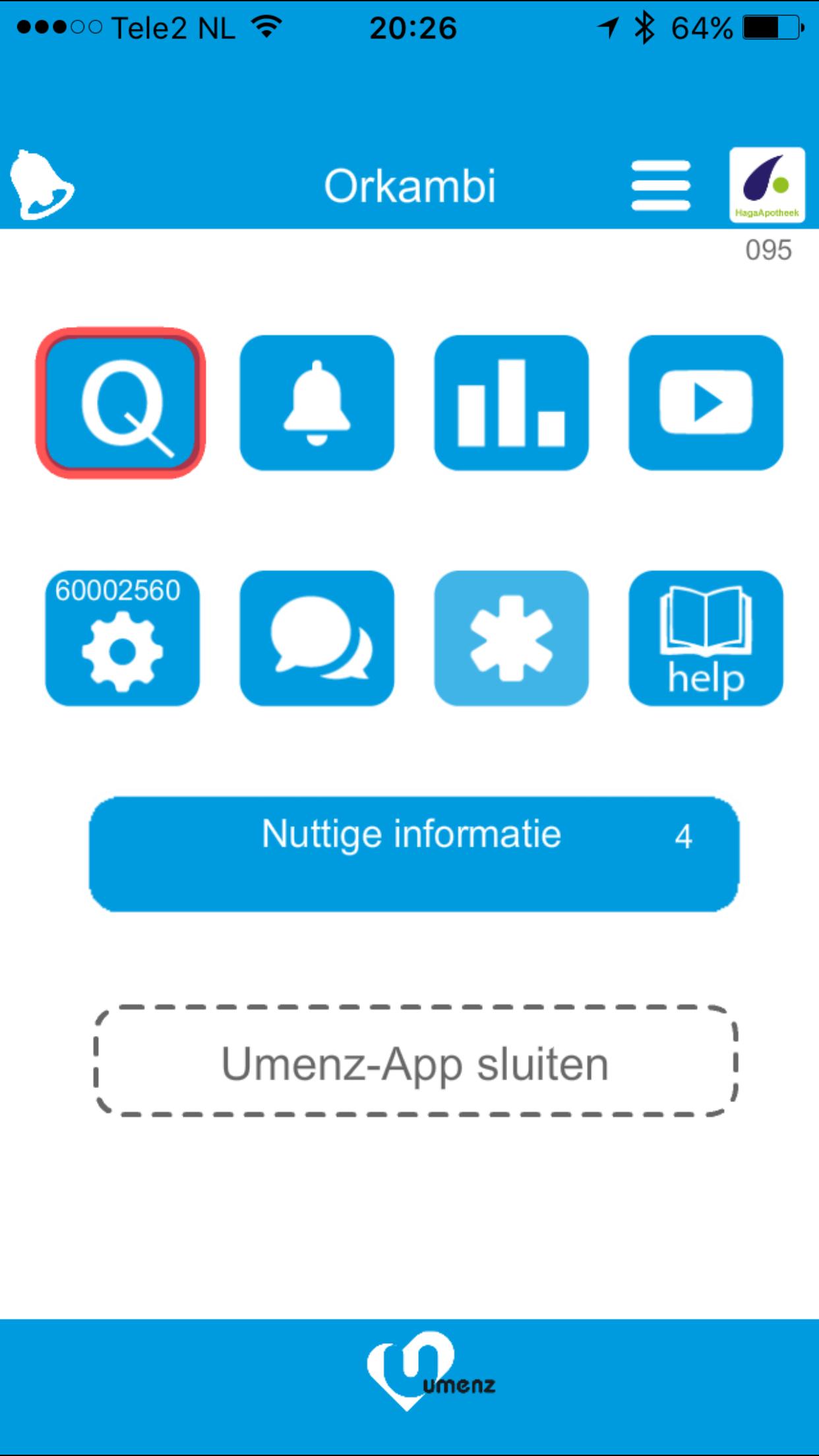Open the reminders bell tile
Image resolution: width=819 pixels, height=1456 pixels.
coord(317,403)
